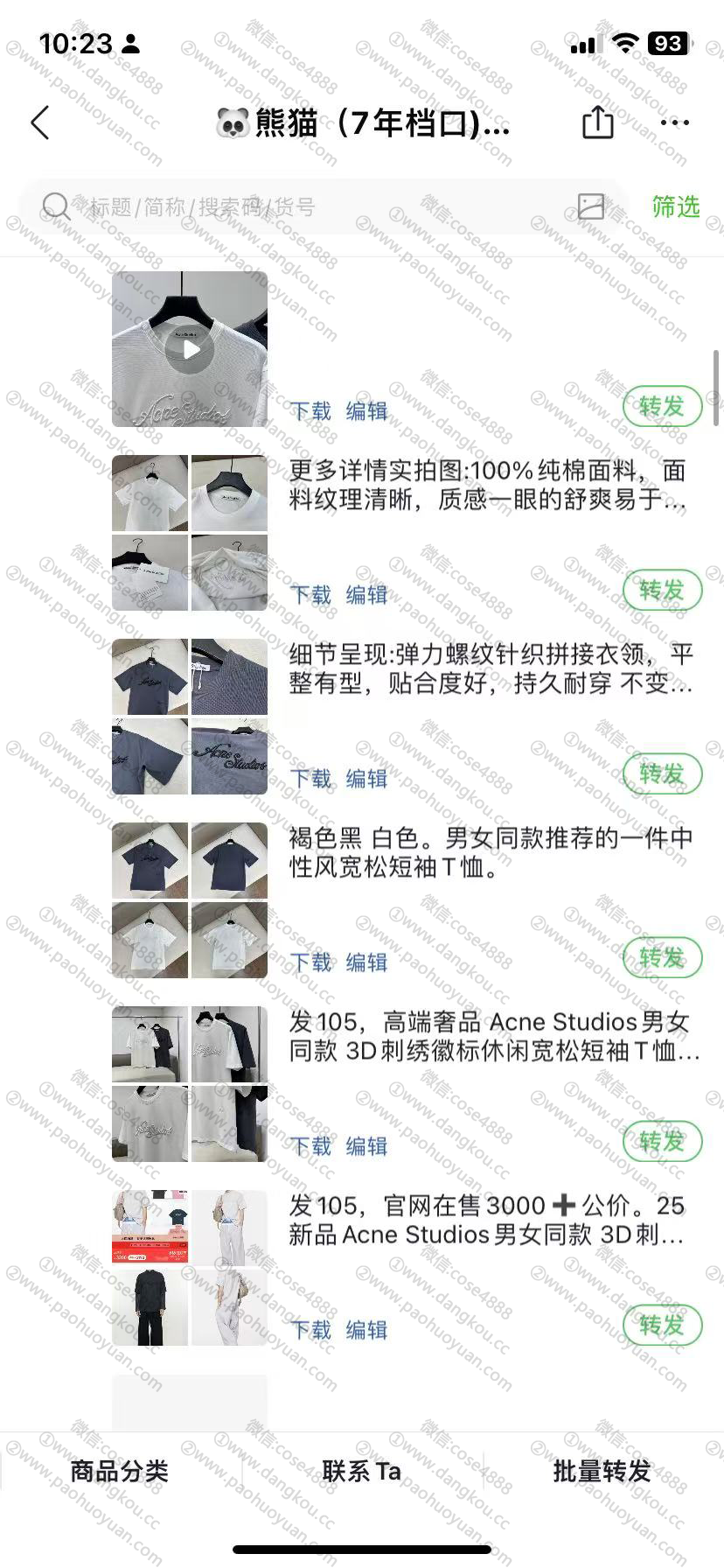Forward the 高端奢品 Acne Studios post
This screenshot has width=724, height=1568.
click(662, 1142)
